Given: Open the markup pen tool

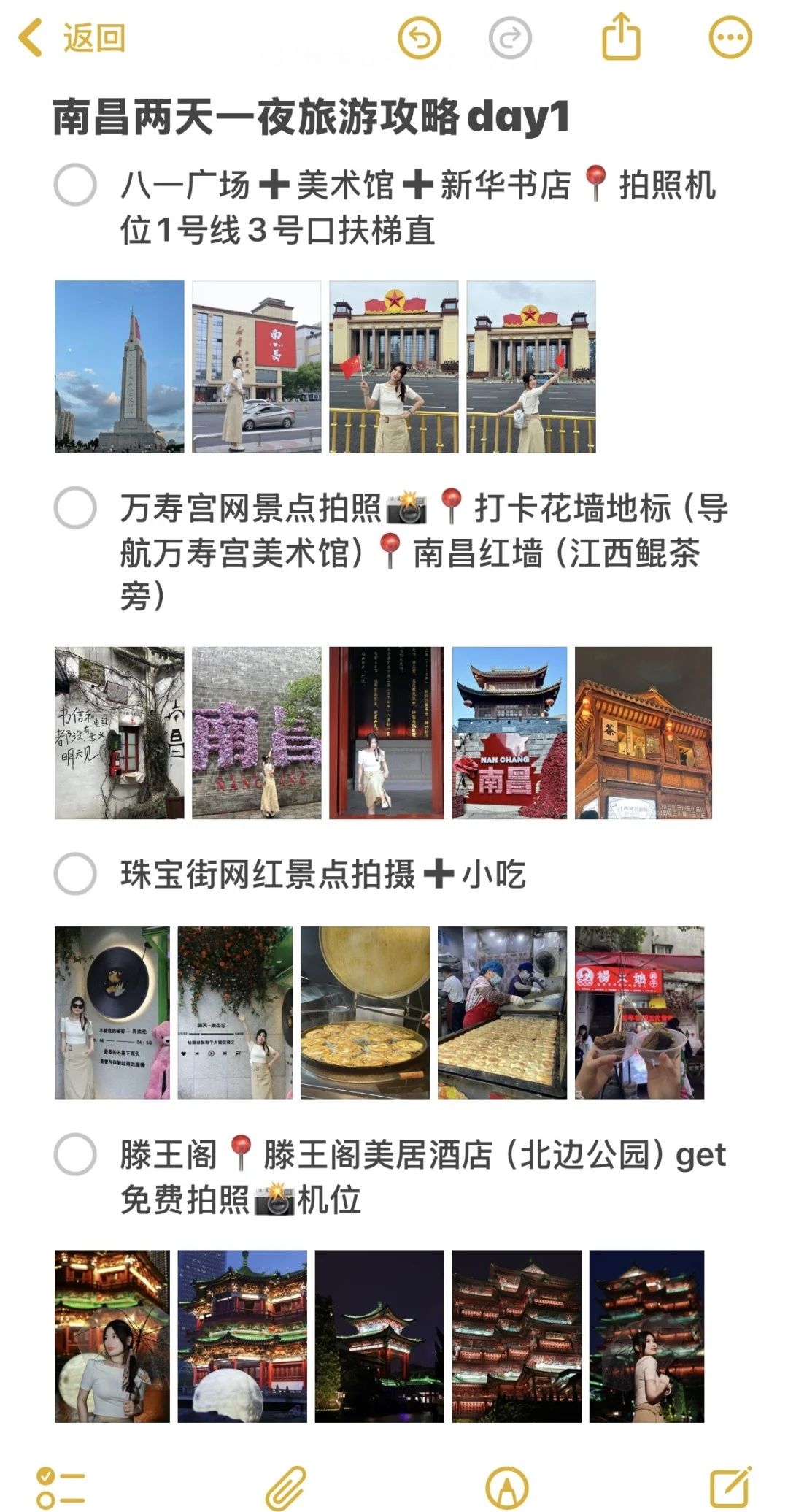Looking at the screenshot, I should (507, 1487).
